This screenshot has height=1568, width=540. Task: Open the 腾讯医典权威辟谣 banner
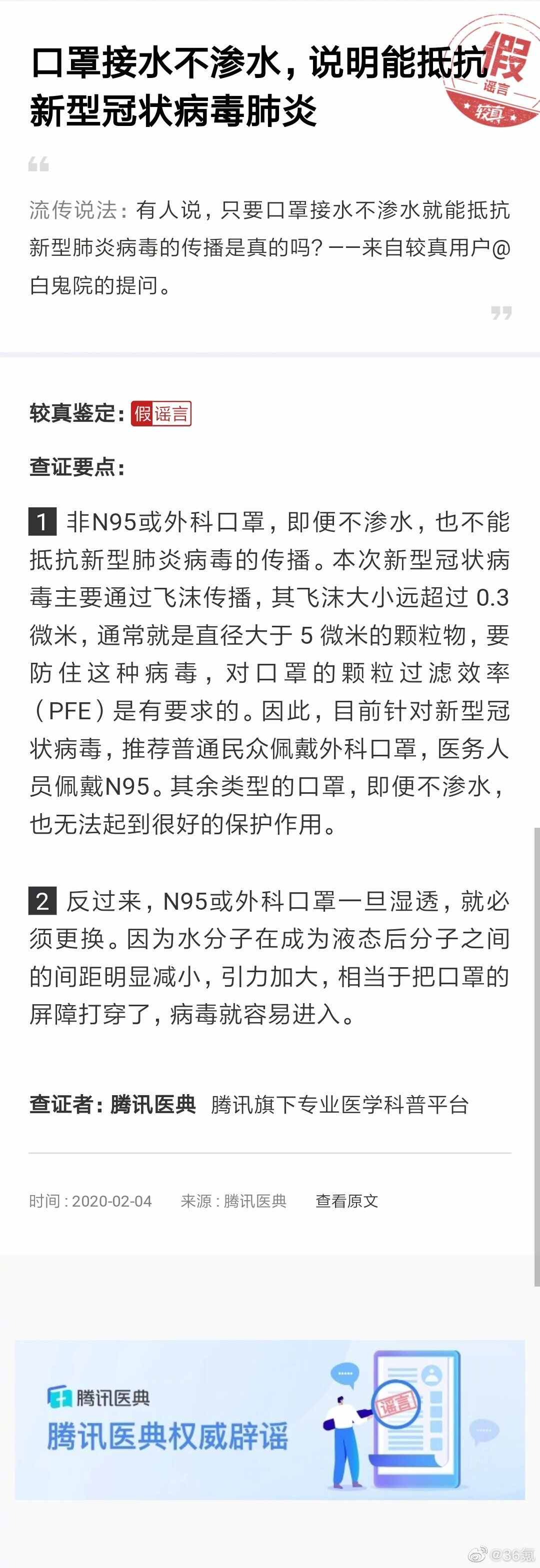[x=269, y=1420]
